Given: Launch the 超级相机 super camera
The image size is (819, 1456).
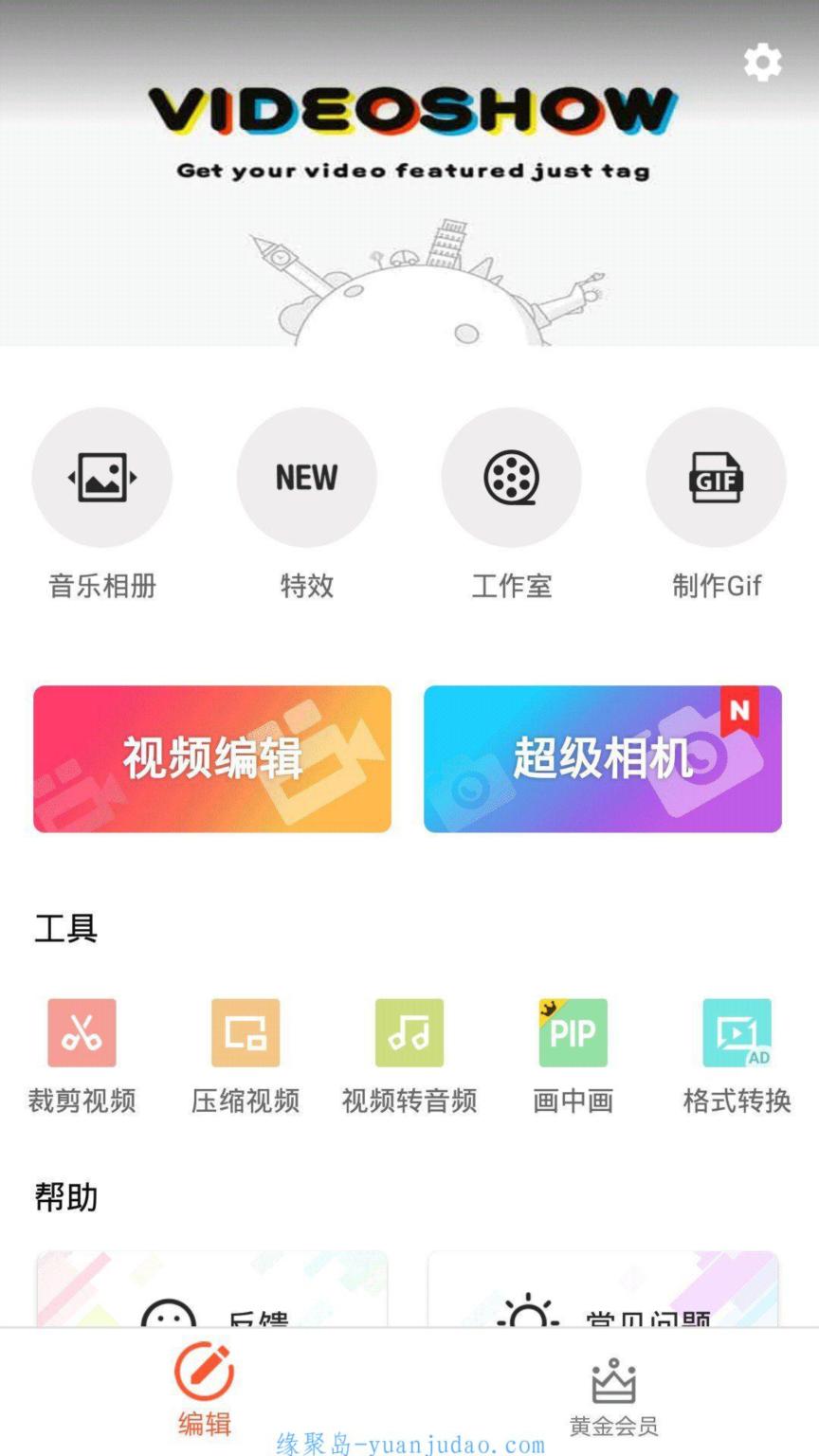Looking at the screenshot, I should 603,759.
